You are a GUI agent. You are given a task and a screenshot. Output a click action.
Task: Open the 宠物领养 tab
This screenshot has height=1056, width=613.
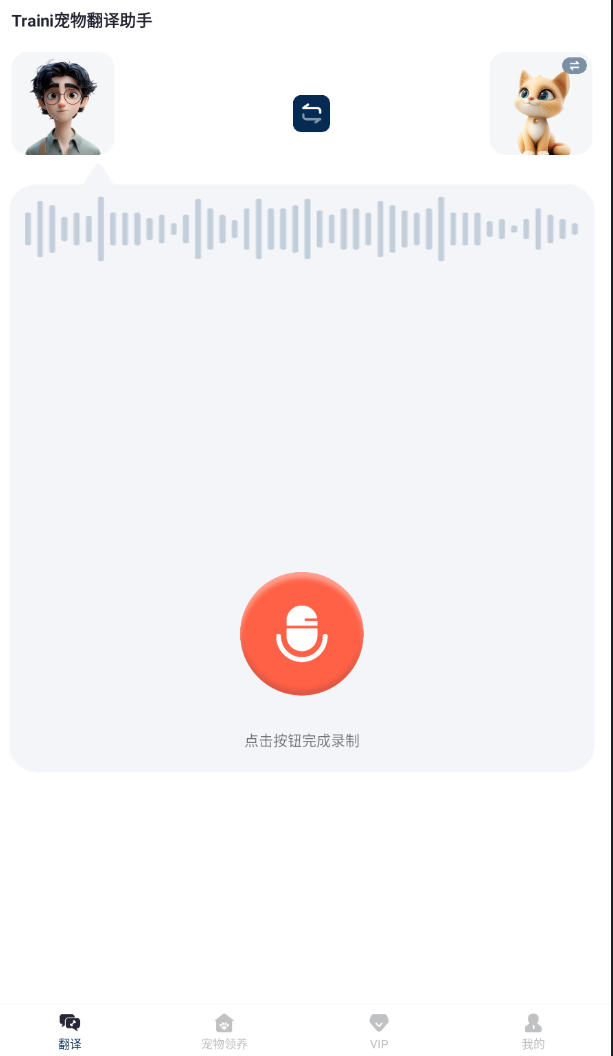(x=224, y=1031)
